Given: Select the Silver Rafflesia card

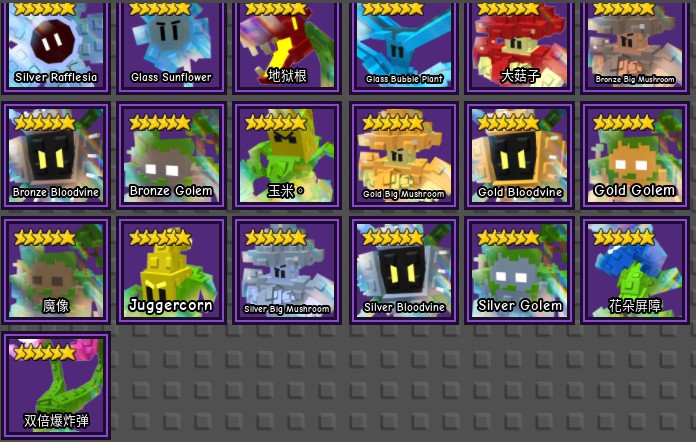Looking at the screenshot, I should pyautogui.click(x=56, y=44).
